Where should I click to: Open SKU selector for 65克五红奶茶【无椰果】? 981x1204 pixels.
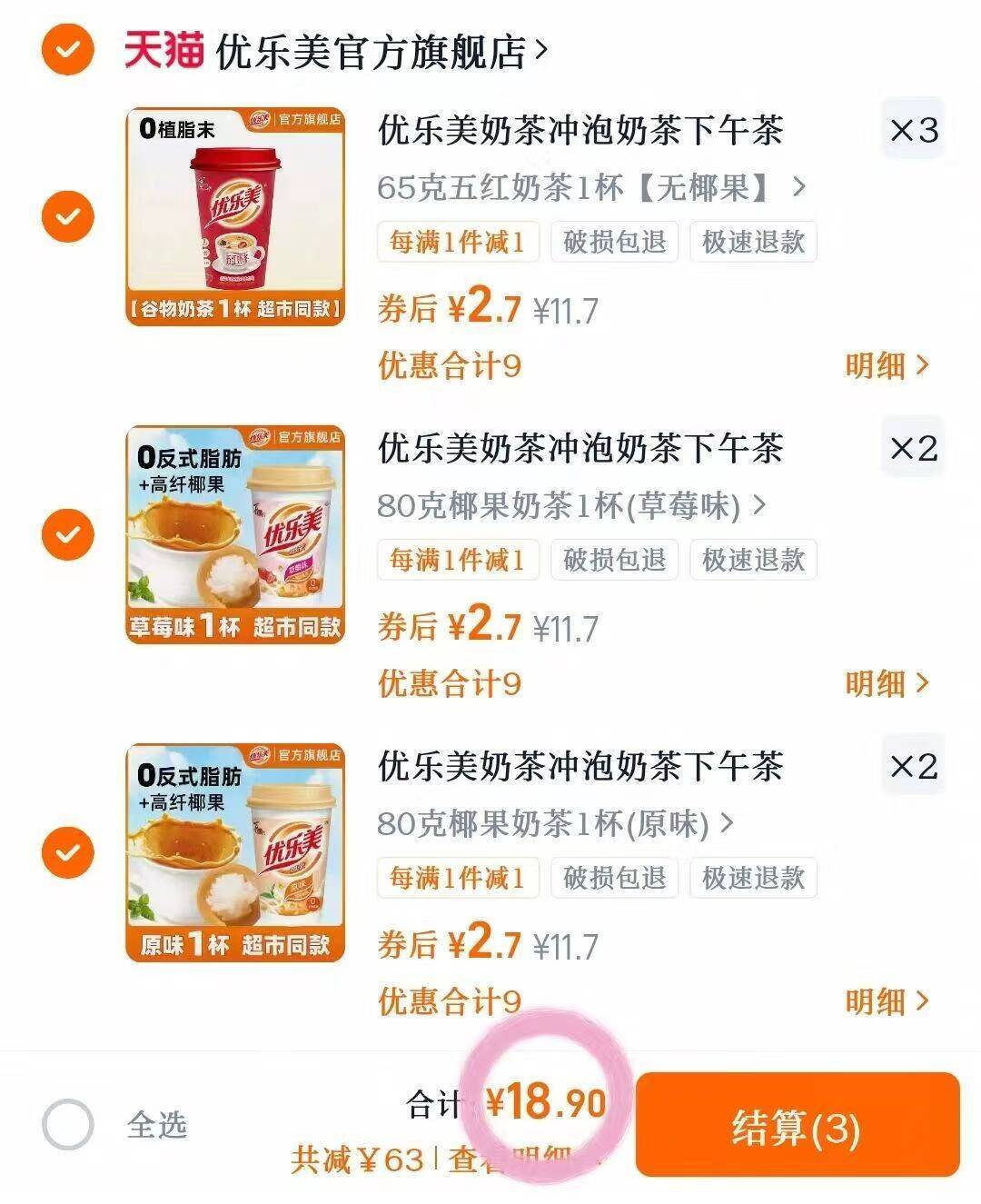click(x=590, y=188)
